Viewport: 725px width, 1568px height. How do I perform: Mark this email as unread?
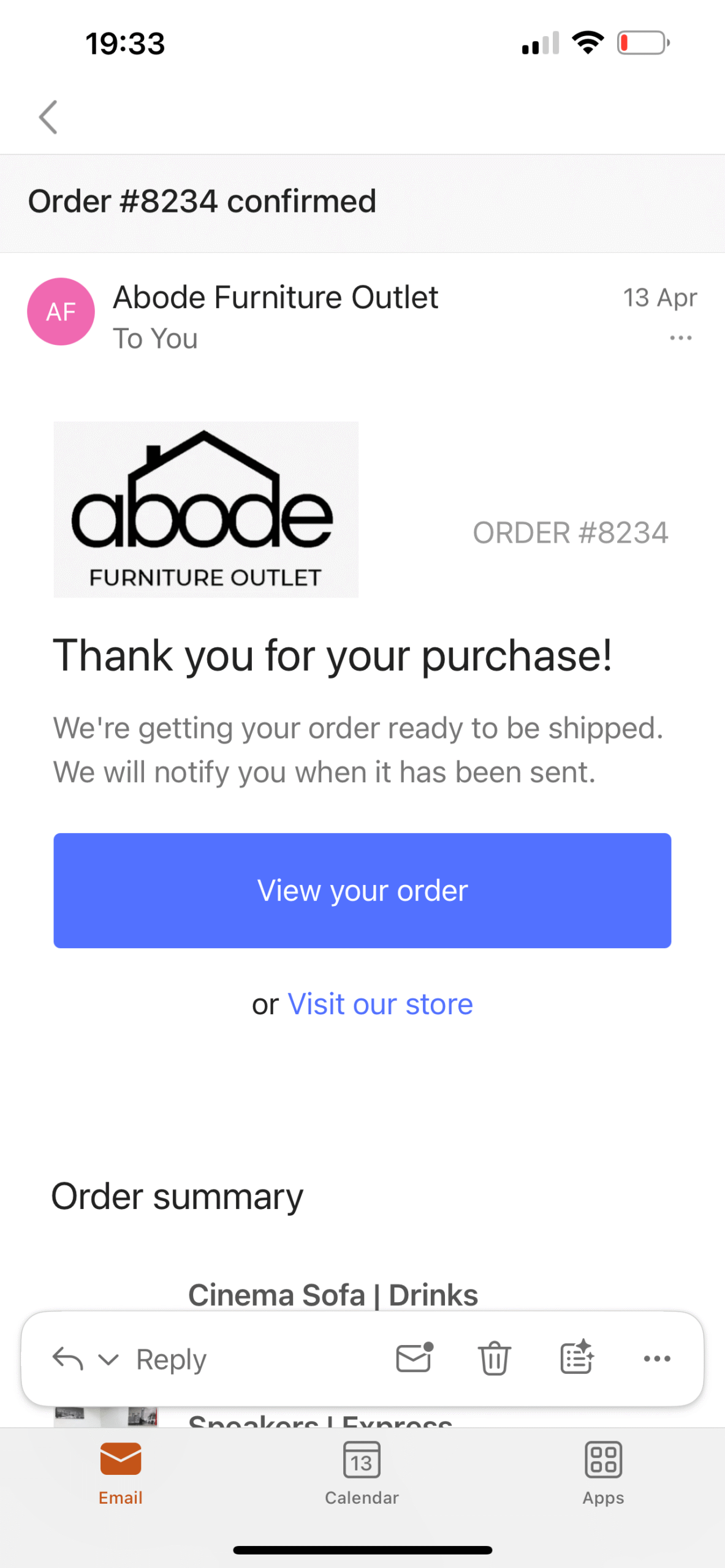click(414, 1358)
